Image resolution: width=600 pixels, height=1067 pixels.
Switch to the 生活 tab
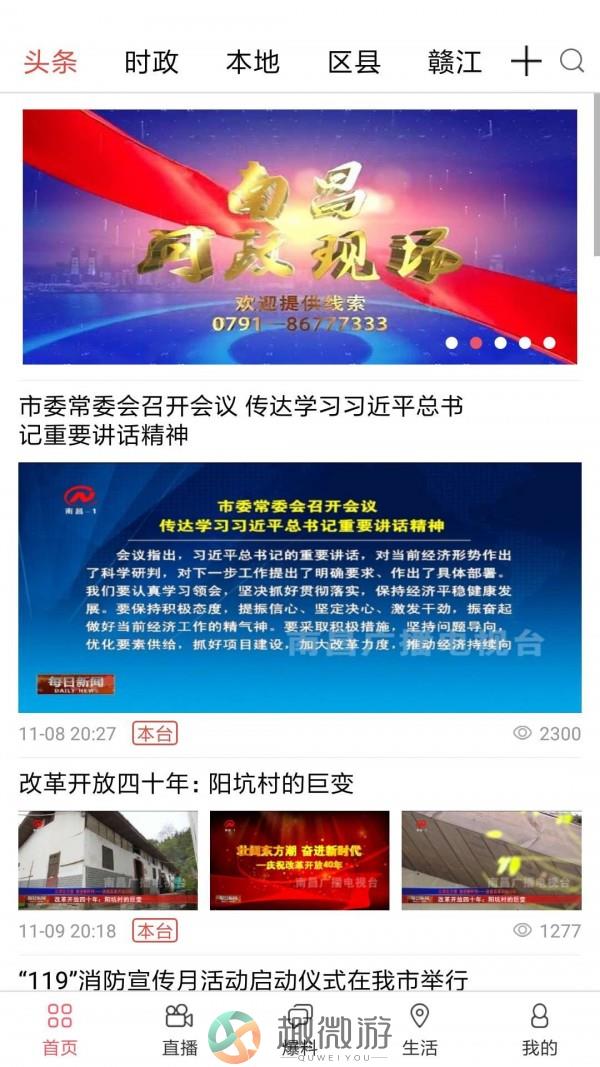pyautogui.click(x=419, y=1030)
